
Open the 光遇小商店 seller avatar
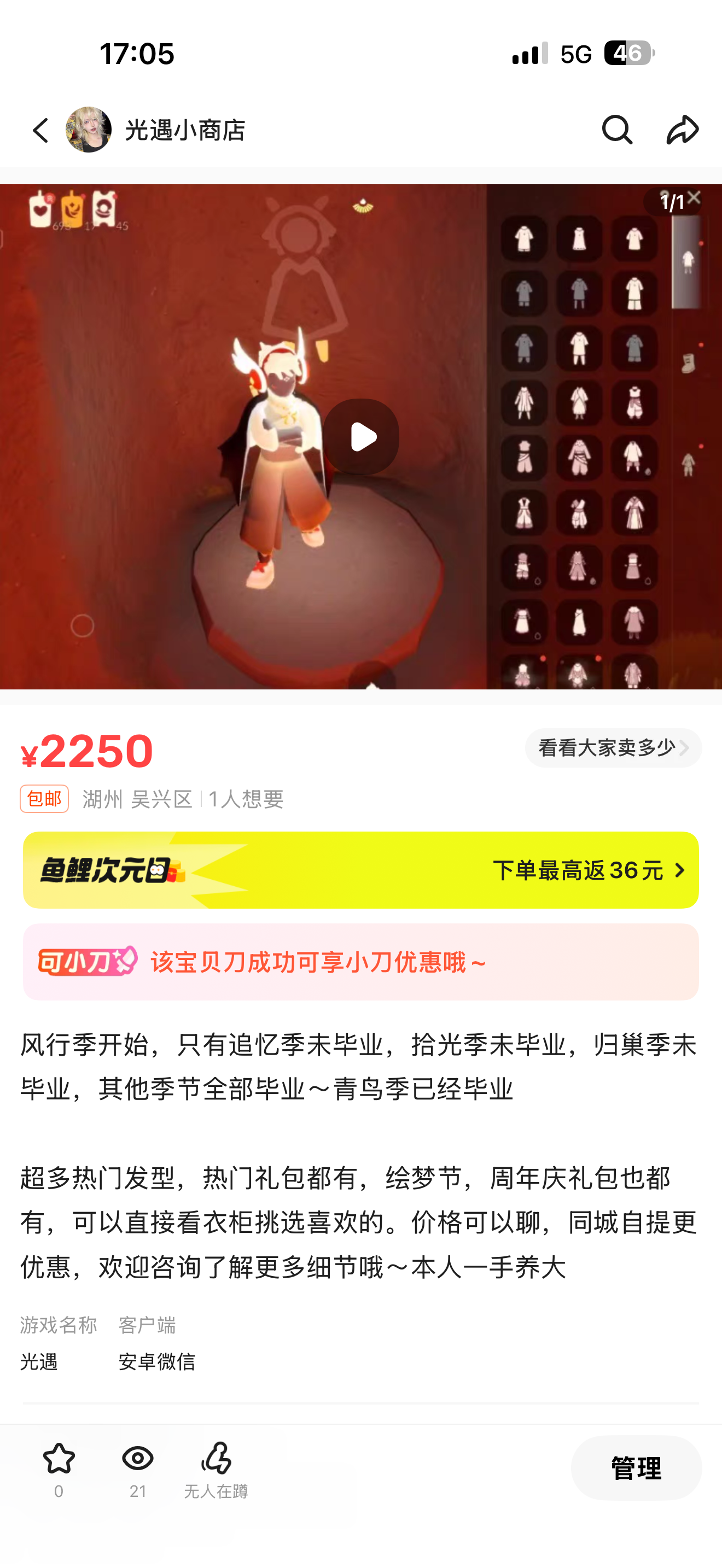(x=89, y=130)
